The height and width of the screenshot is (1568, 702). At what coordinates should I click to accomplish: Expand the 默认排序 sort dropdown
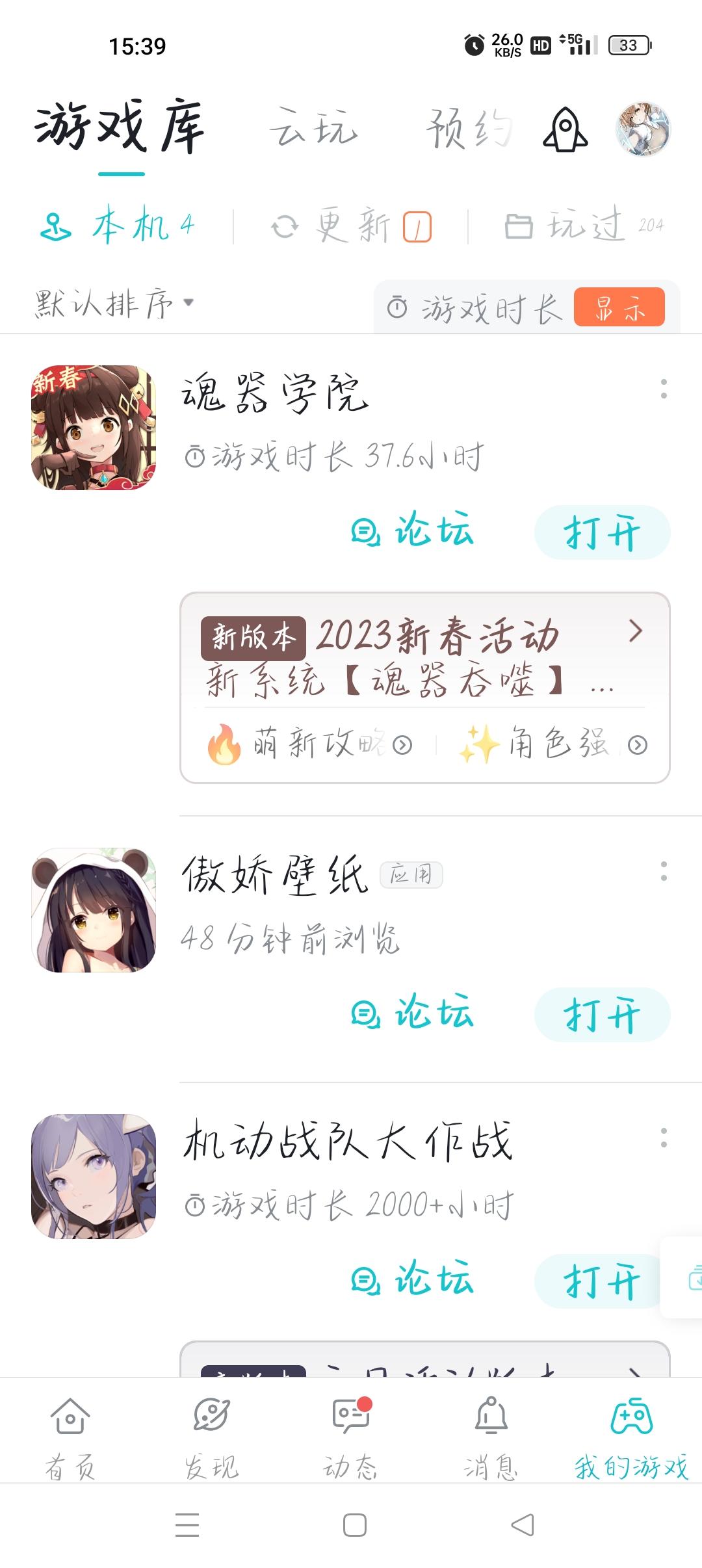[114, 304]
